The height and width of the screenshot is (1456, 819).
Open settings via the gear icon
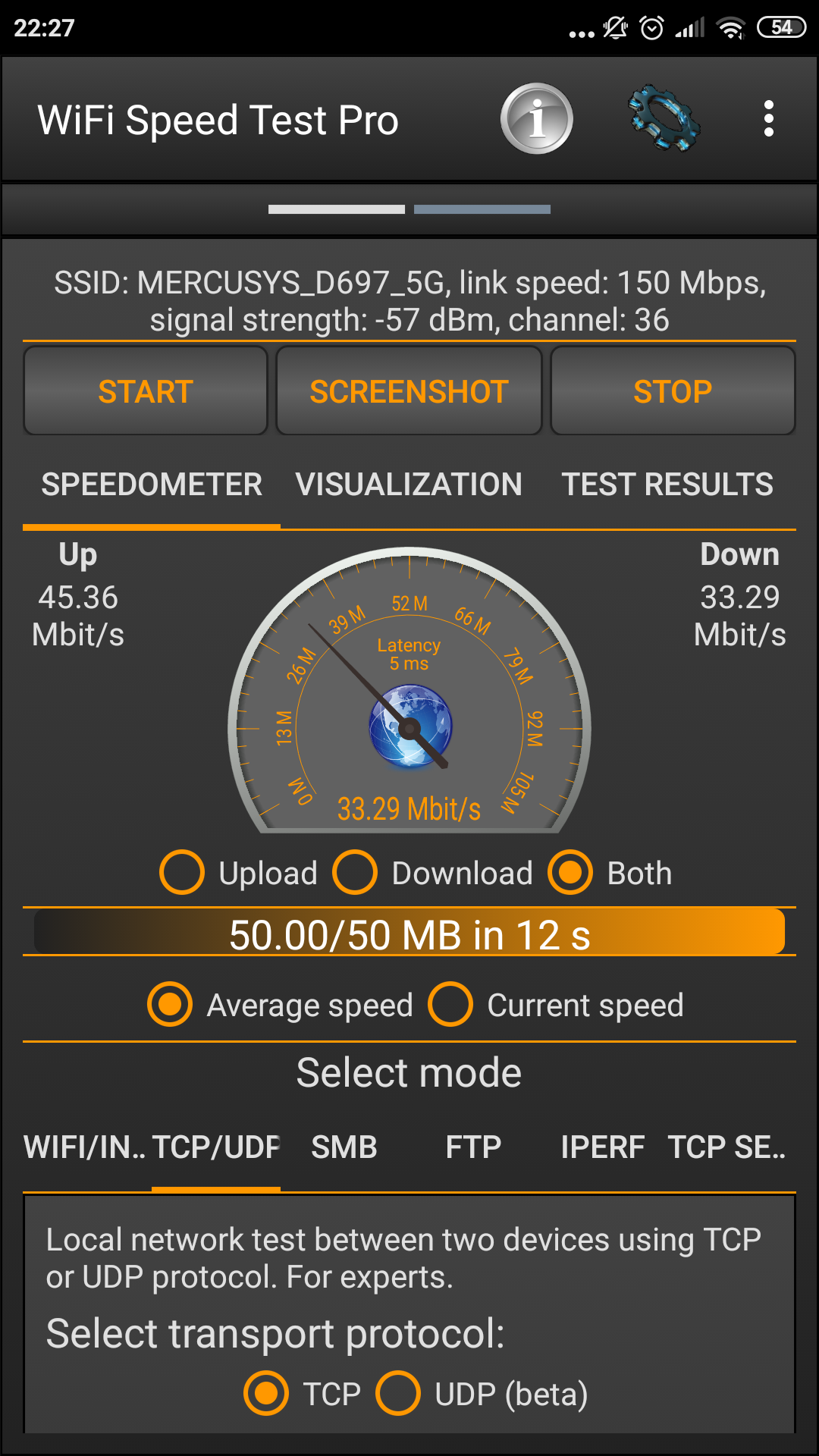coord(664,119)
